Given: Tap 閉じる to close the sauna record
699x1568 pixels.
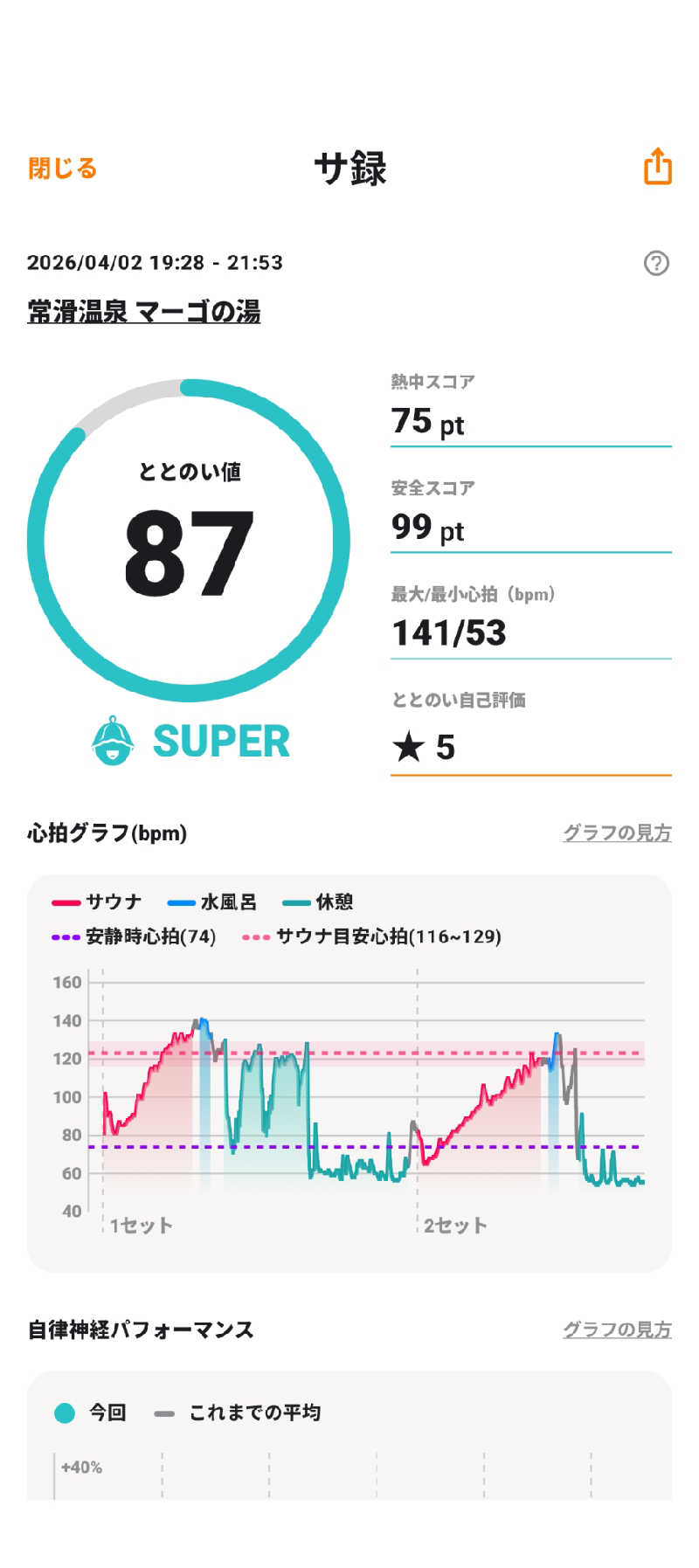Looking at the screenshot, I should point(62,168).
